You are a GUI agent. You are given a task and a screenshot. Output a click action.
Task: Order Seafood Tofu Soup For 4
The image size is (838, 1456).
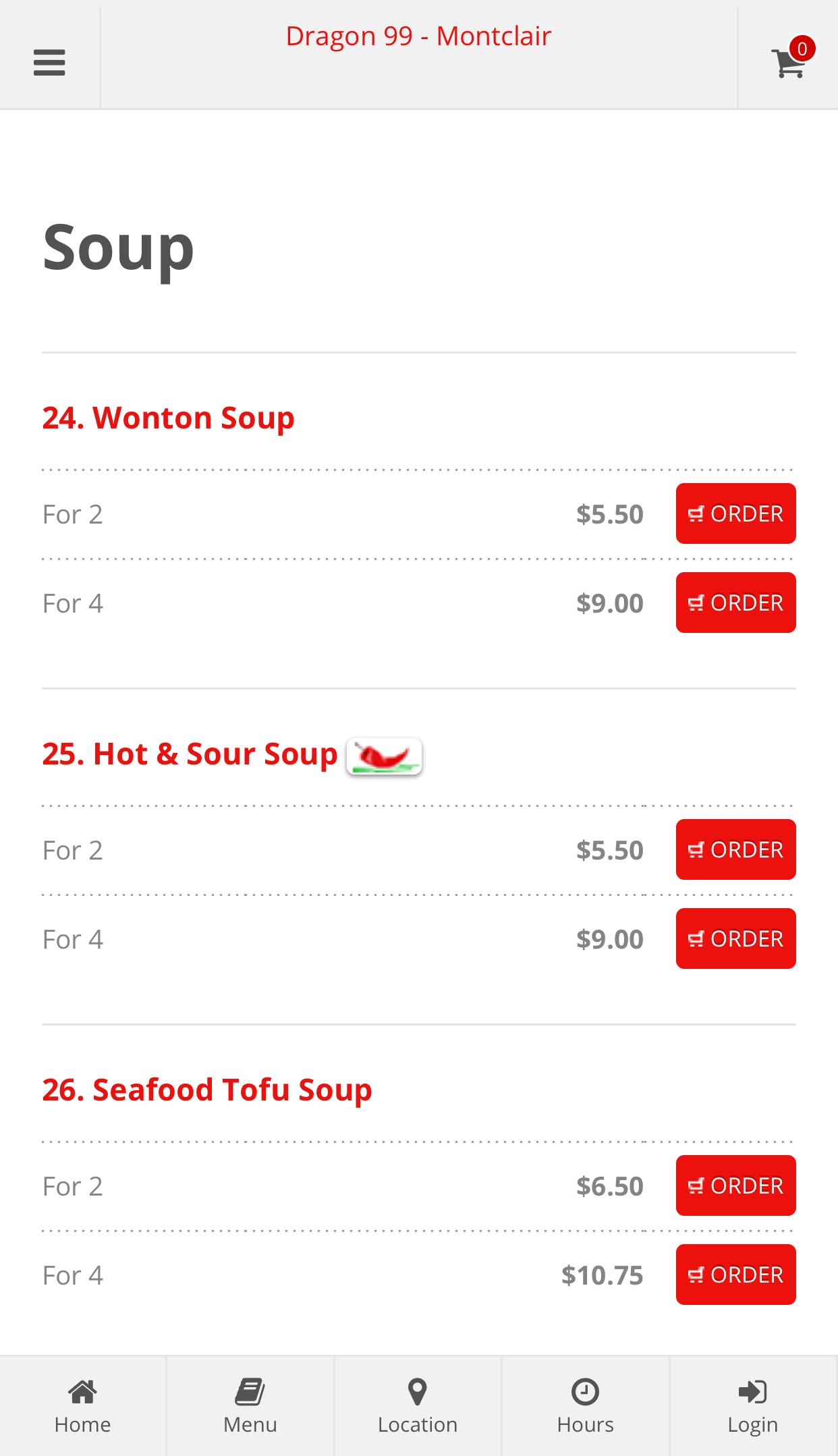735,1275
